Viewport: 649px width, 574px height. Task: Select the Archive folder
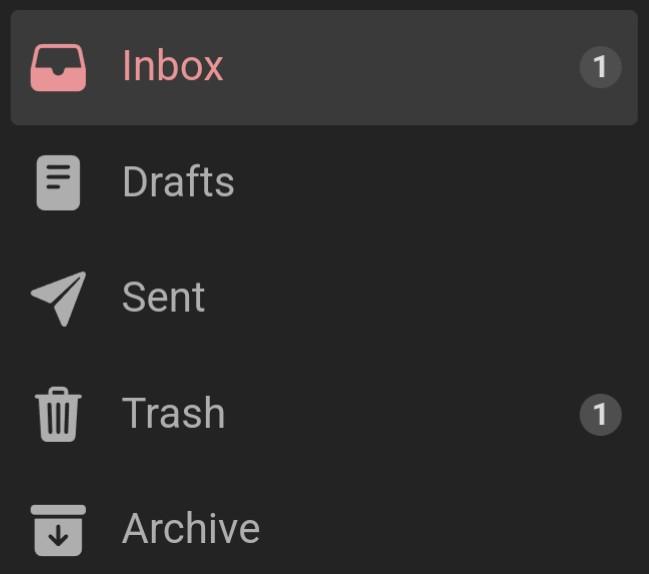[190, 529]
